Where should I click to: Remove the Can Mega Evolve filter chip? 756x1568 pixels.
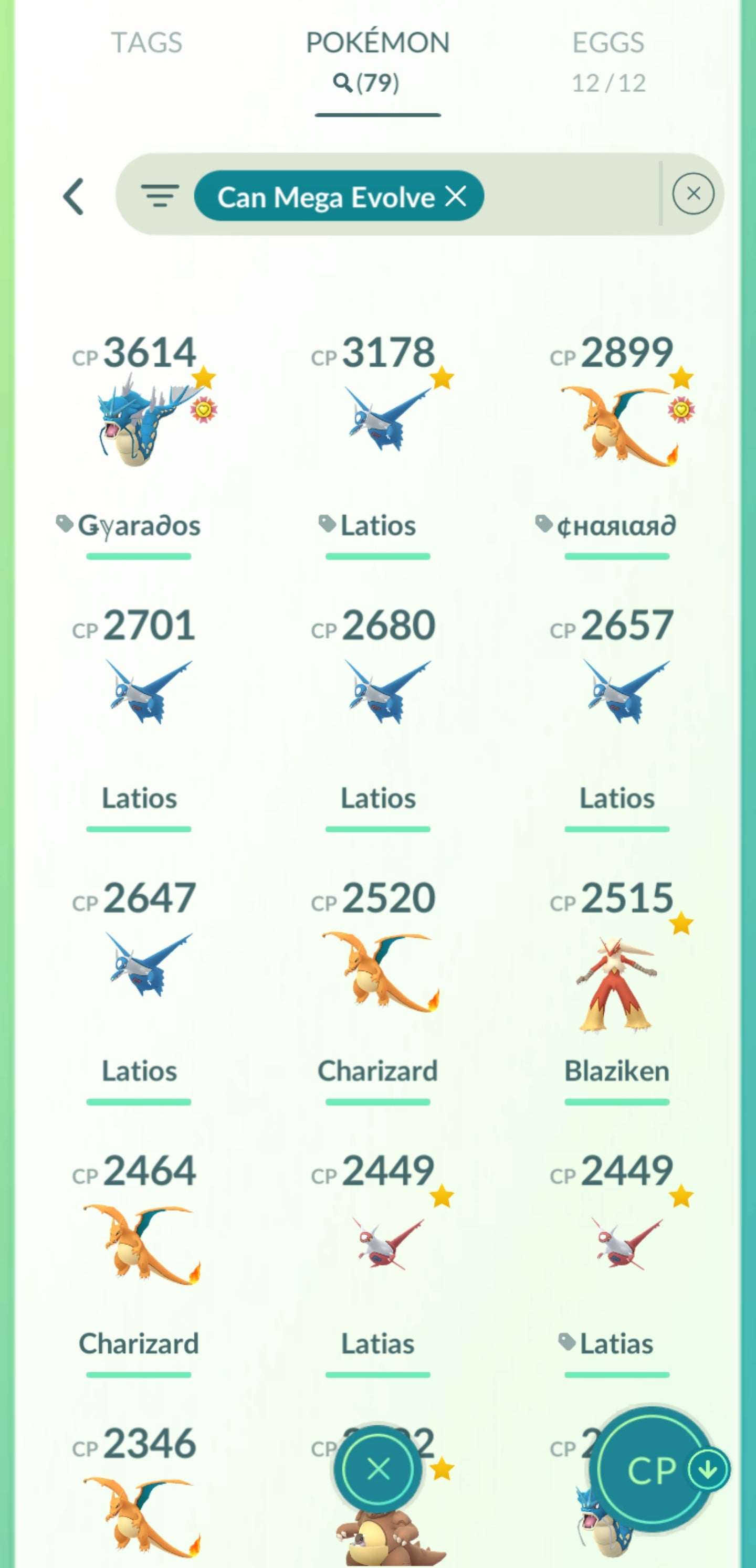click(x=456, y=195)
